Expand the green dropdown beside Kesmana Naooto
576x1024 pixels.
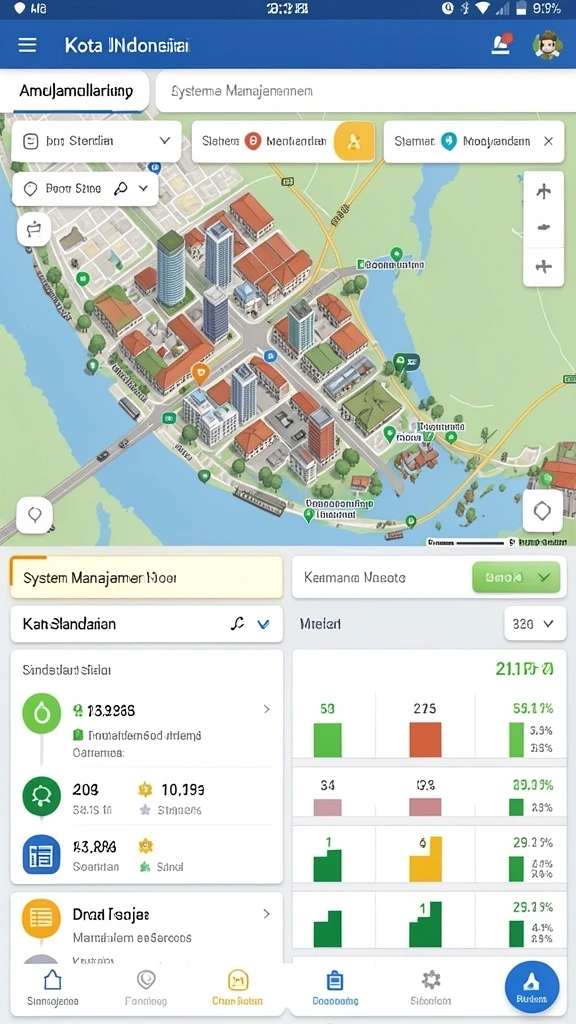point(516,577)
